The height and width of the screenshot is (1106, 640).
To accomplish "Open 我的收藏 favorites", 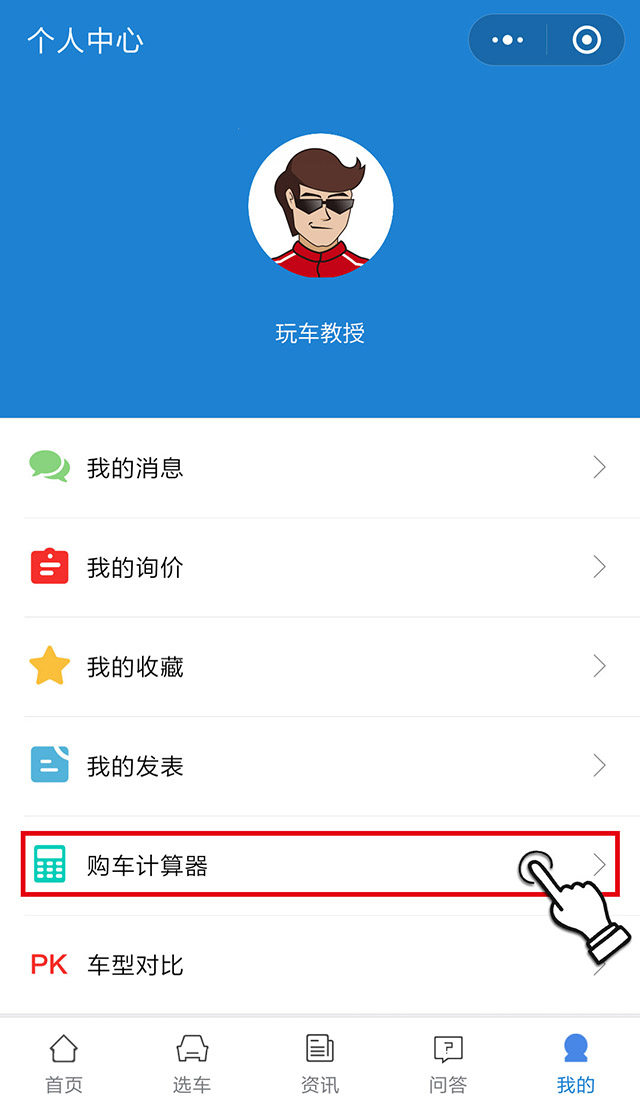I will click(320, 667).
